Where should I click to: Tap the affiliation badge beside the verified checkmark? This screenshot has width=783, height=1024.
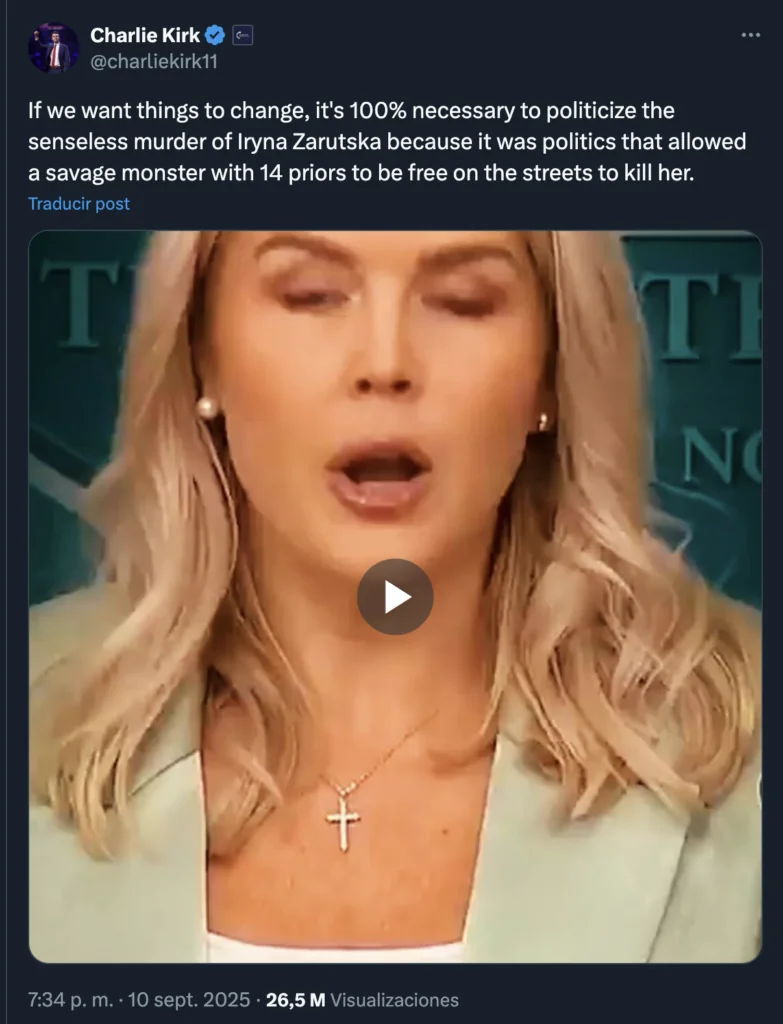pos(243,36)
